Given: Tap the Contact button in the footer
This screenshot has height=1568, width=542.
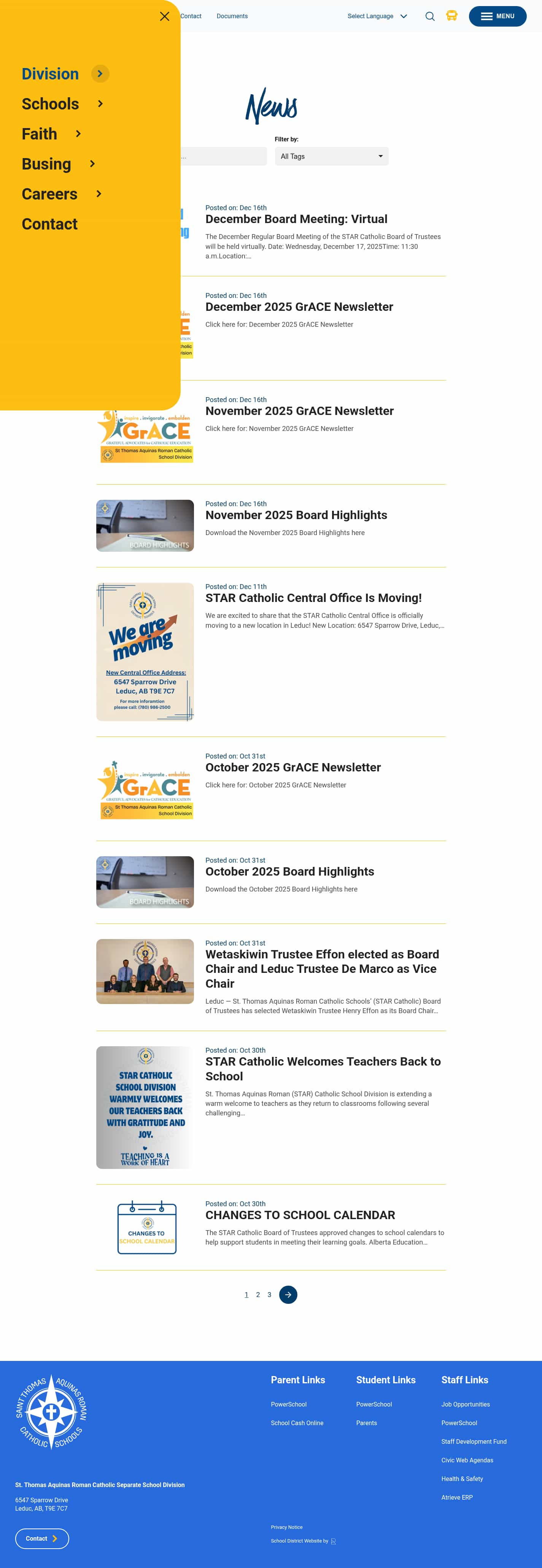Looking at the screenshot, I should [x=41, y=1538].
